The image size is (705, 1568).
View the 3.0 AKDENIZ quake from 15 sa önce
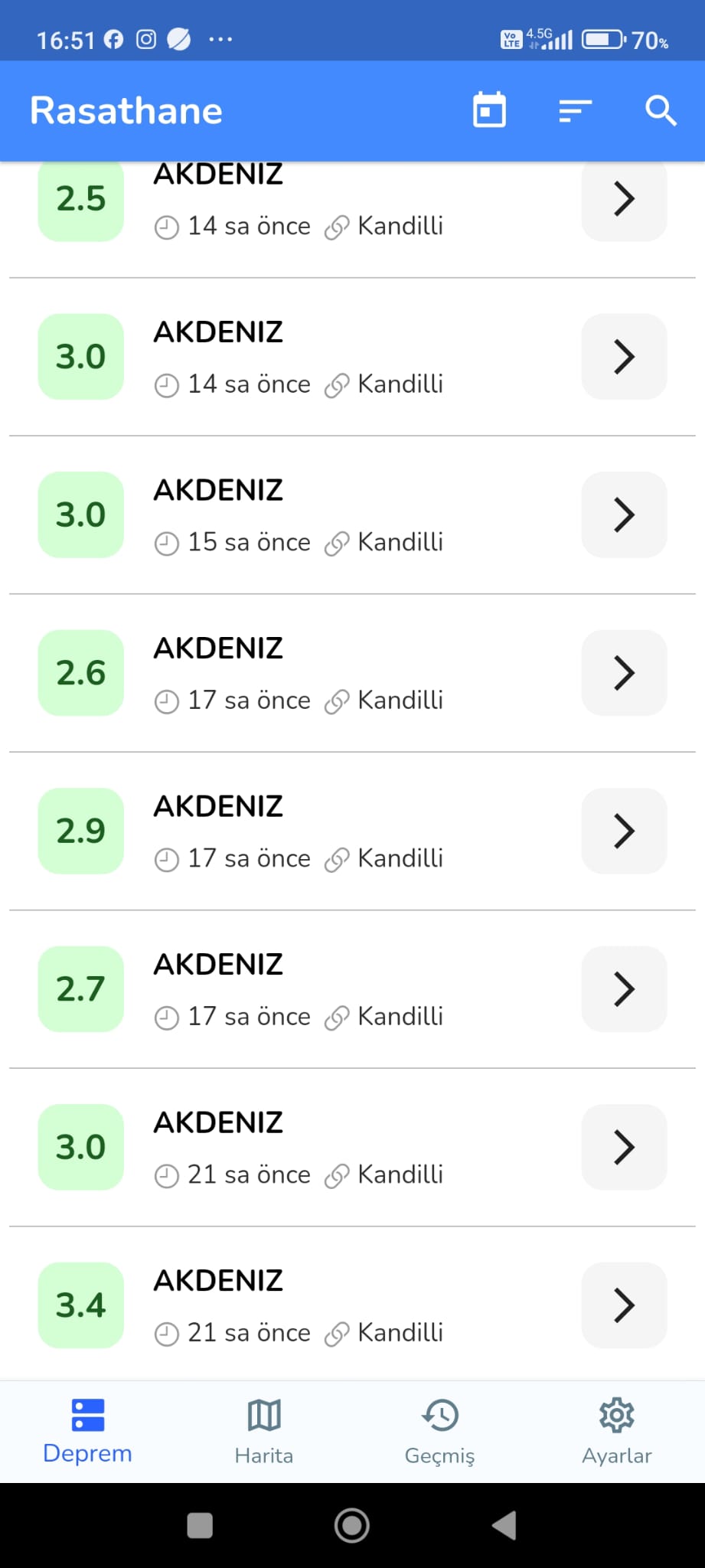pyautogui.click(x=624, y=514)
